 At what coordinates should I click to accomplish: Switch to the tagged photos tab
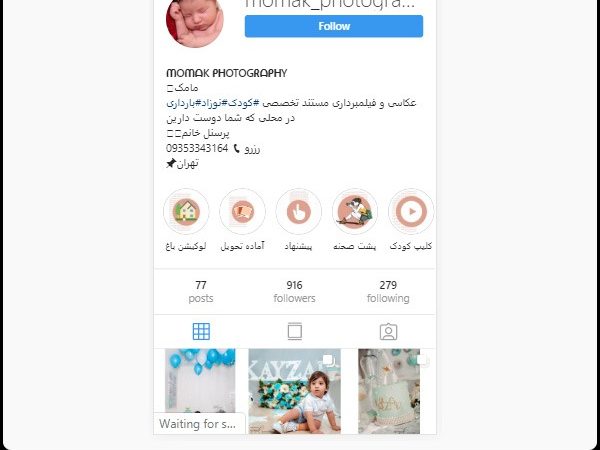tap(388, 332)
